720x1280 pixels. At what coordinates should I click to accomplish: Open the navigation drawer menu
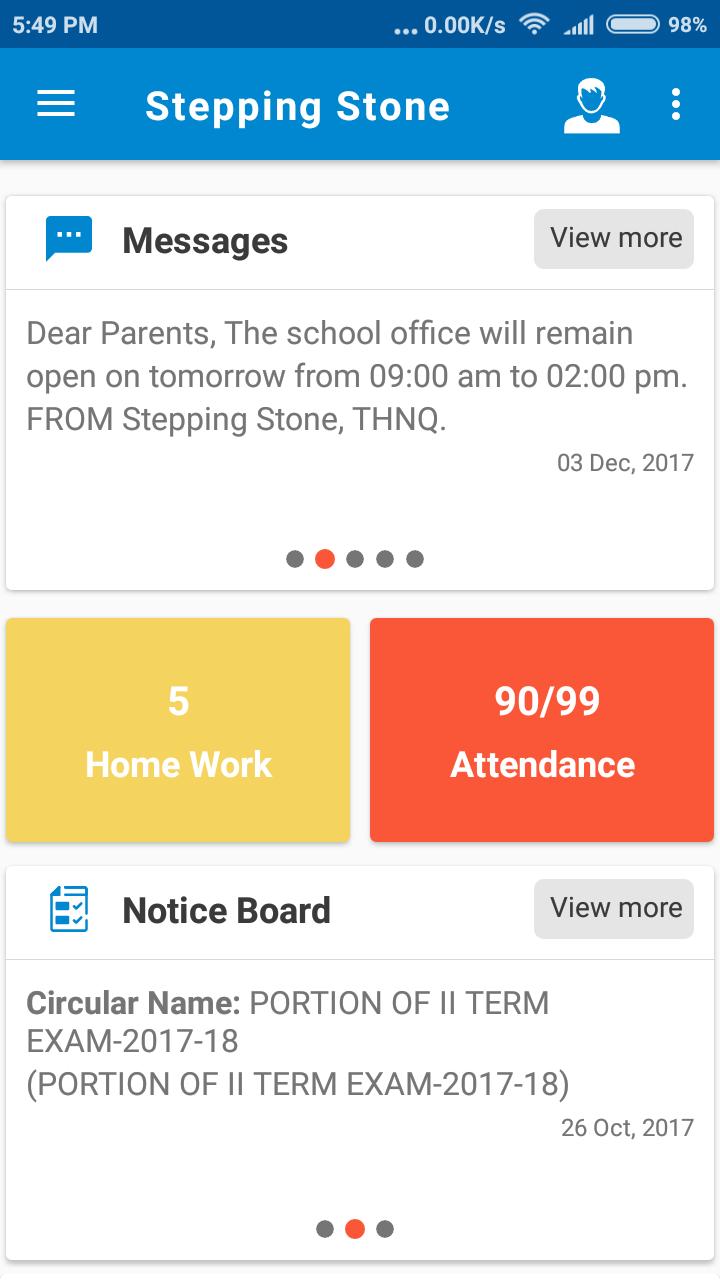pyautogui.click(x=55, y=104)
